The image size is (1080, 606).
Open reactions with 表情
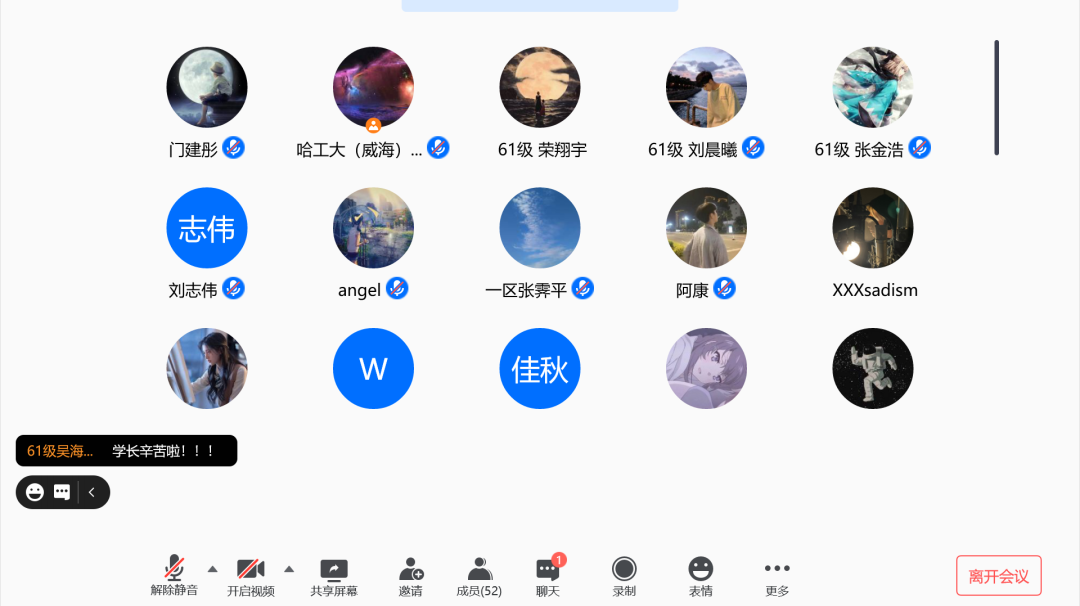pyautogui.click(x=700, y=575)
